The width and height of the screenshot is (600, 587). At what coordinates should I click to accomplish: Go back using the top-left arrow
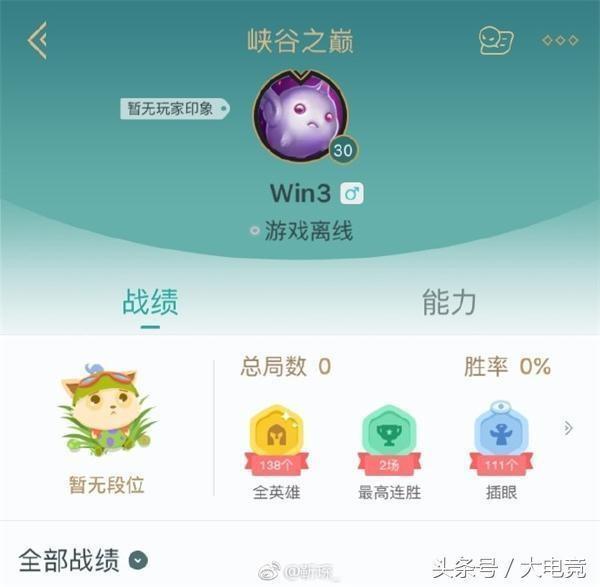(38, 41)
